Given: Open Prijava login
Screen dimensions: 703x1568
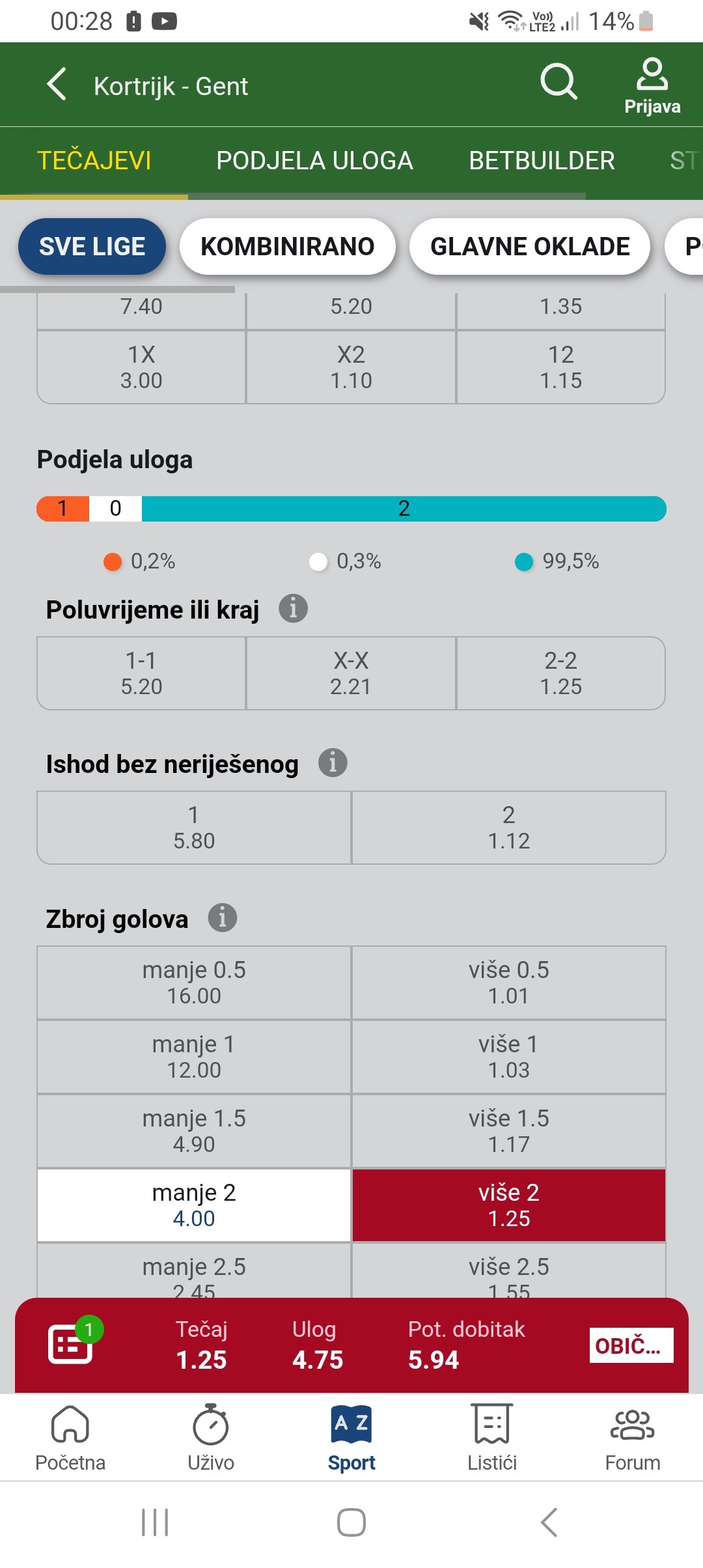Looking at the screenshot, I should coord(652,86).
